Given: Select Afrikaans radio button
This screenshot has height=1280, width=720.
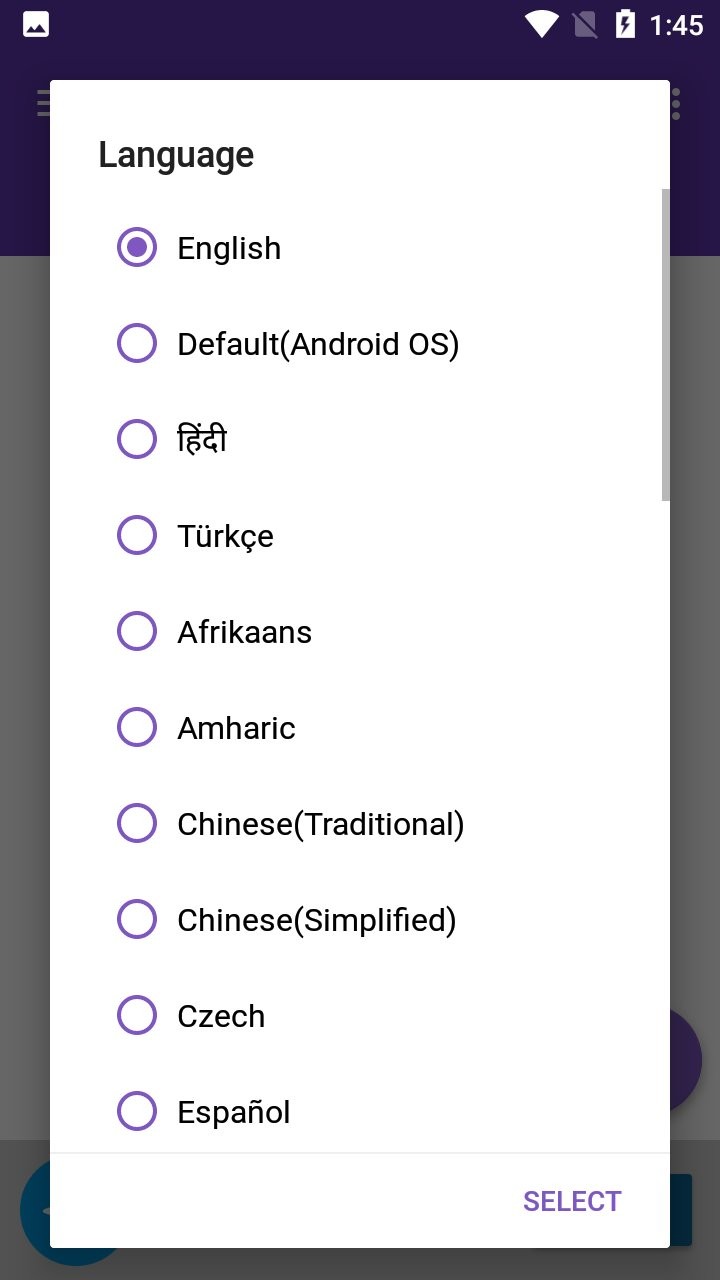Looking at the screenshot, I should [x=137, y=631].
